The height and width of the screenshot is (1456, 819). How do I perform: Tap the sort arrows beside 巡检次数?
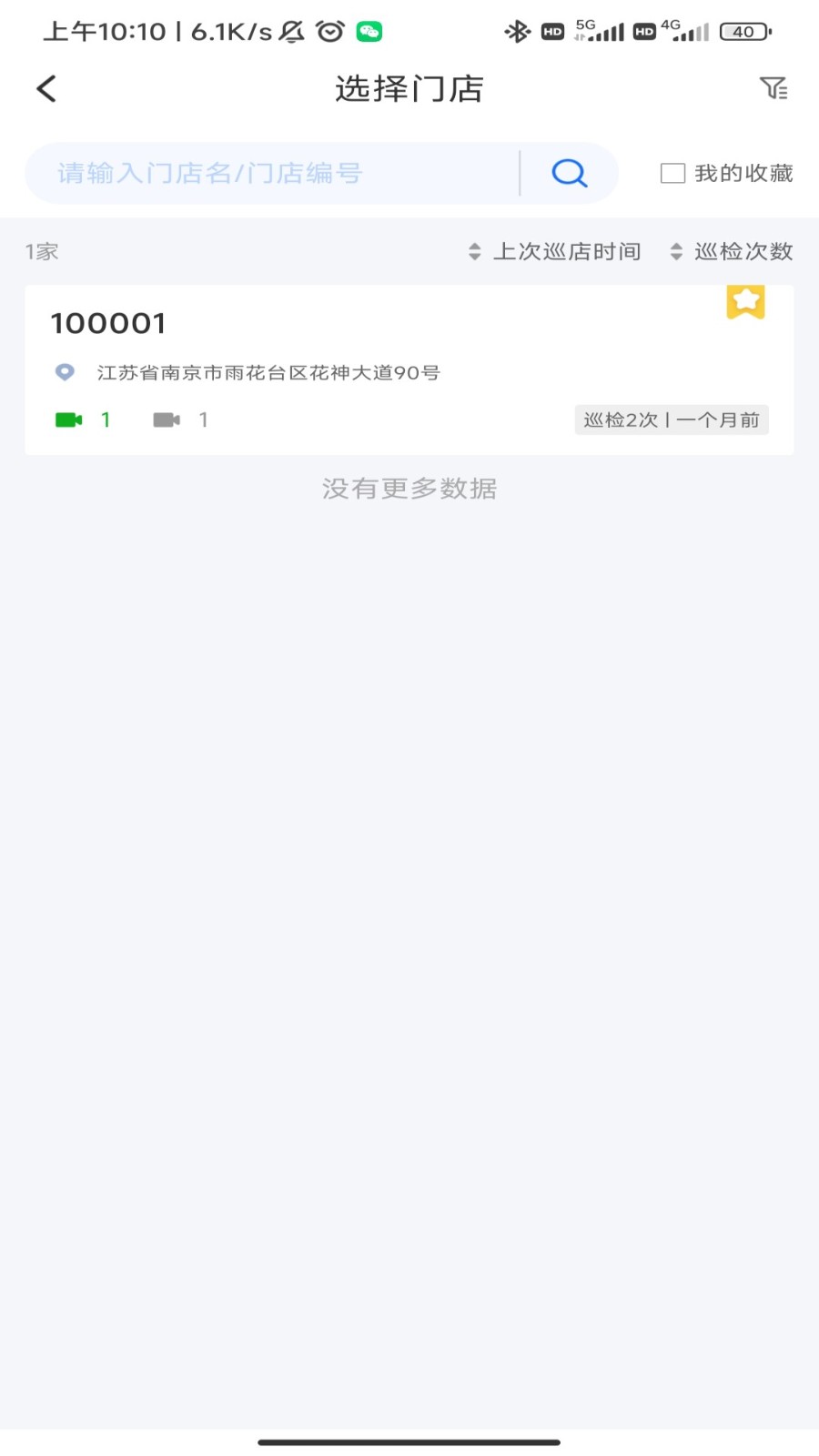pyautogui.click(x=674, y=251)
